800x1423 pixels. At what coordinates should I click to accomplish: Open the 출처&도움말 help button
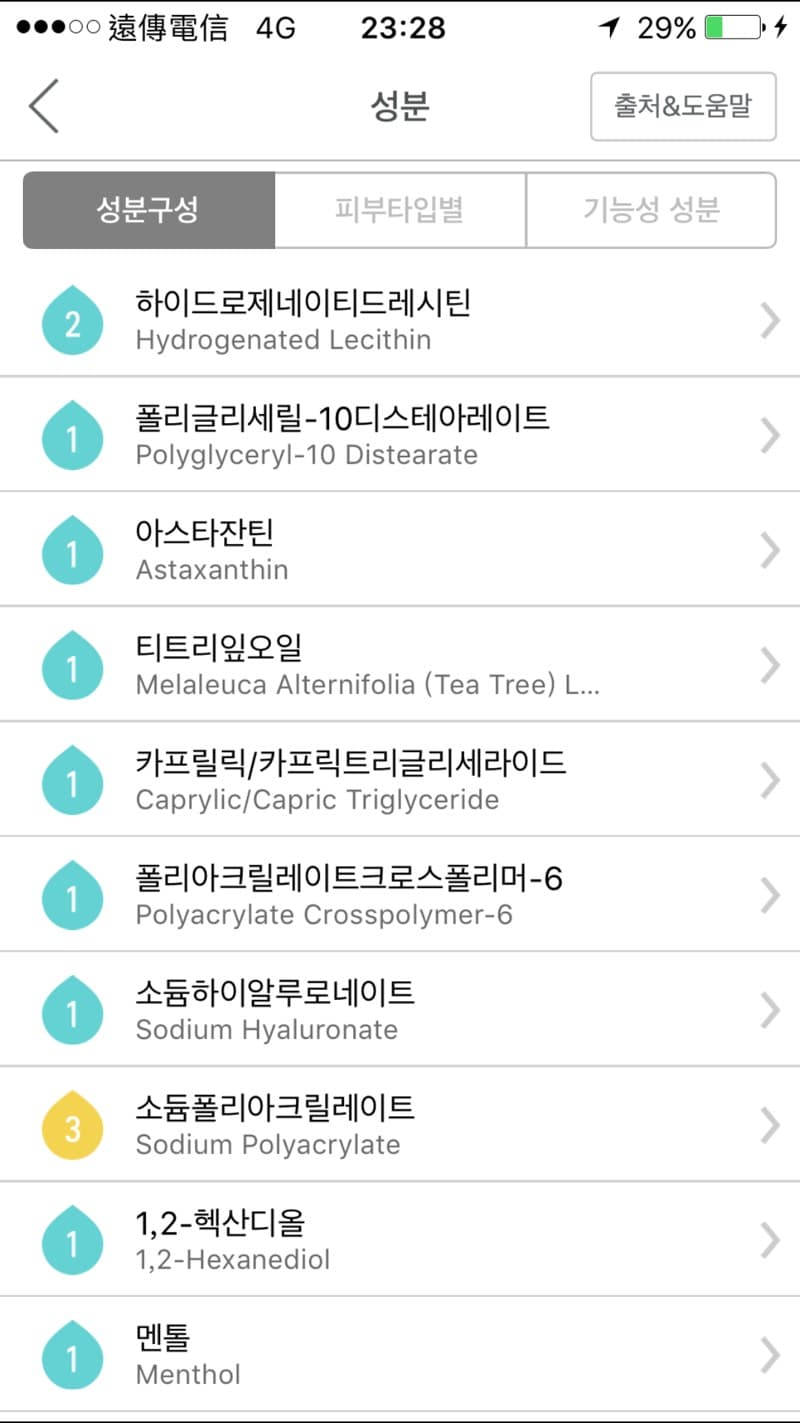(x=683, y=106)
